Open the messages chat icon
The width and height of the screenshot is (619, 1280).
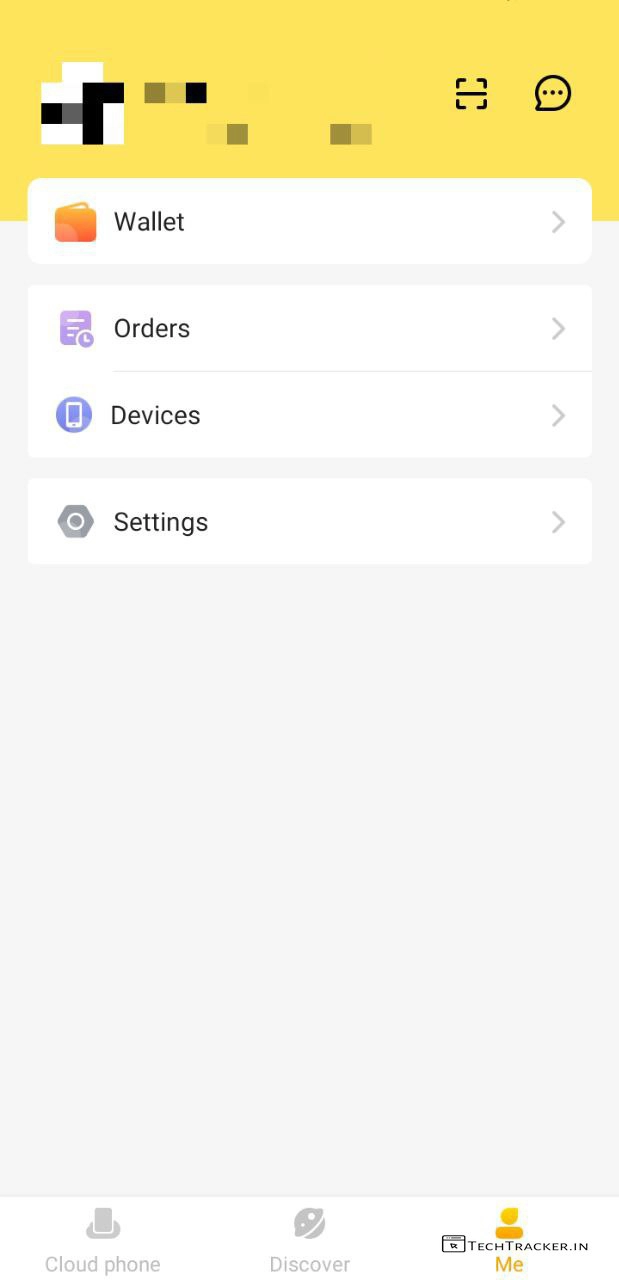coord(552,94)
